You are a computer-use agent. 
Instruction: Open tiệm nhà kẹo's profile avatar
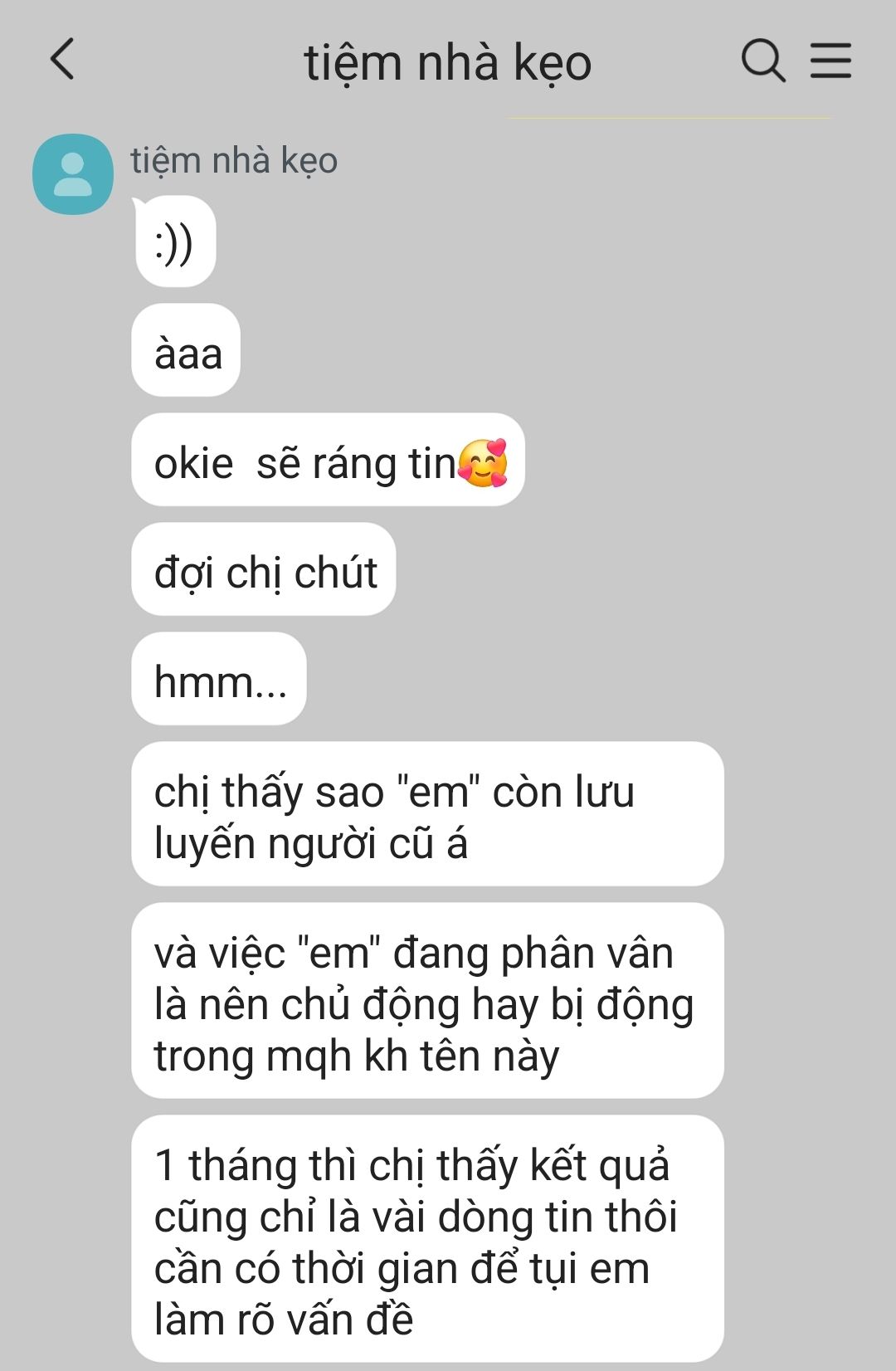tap(73, 174)
